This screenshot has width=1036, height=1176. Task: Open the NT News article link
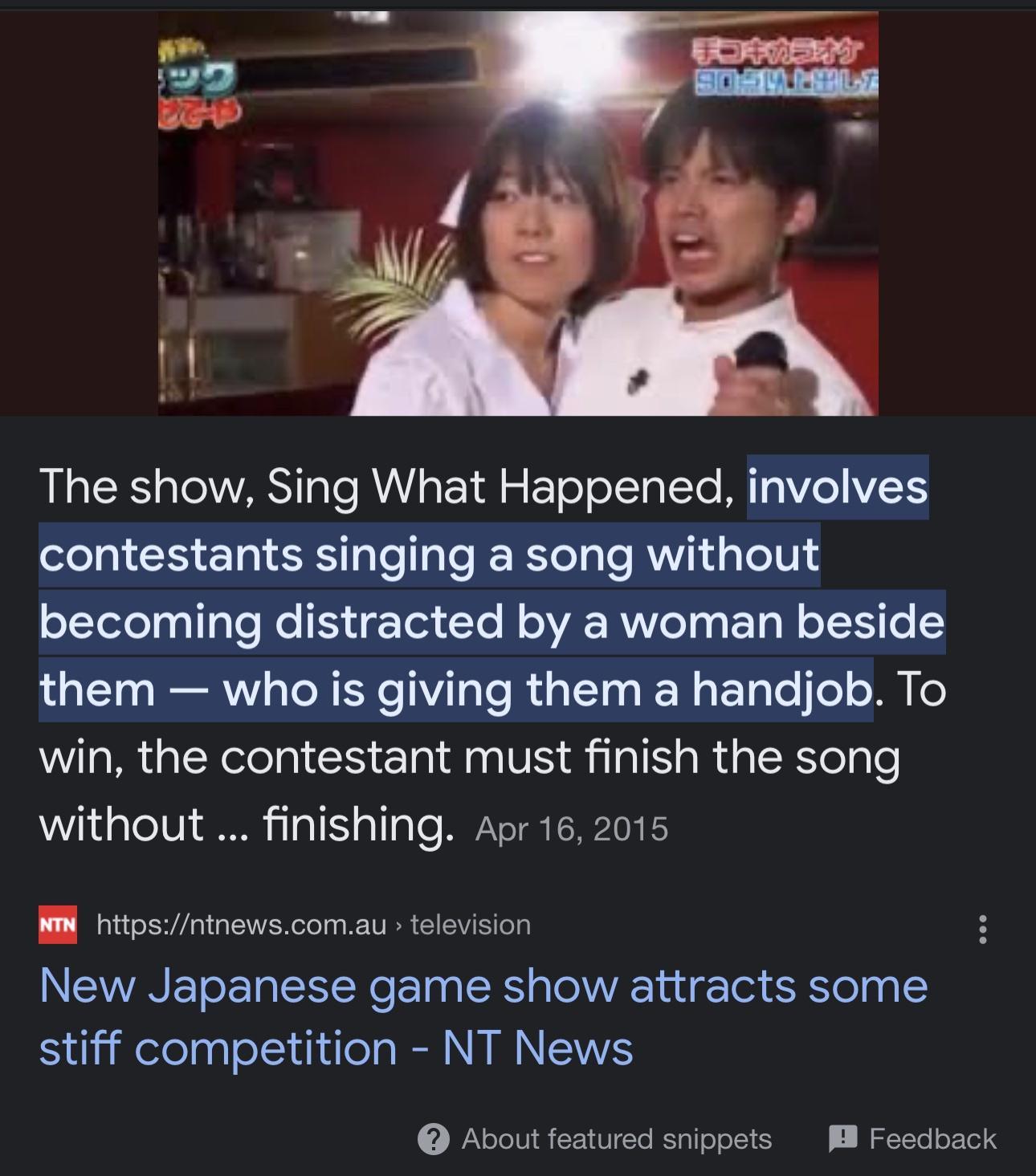click(x=482, y=1015)
